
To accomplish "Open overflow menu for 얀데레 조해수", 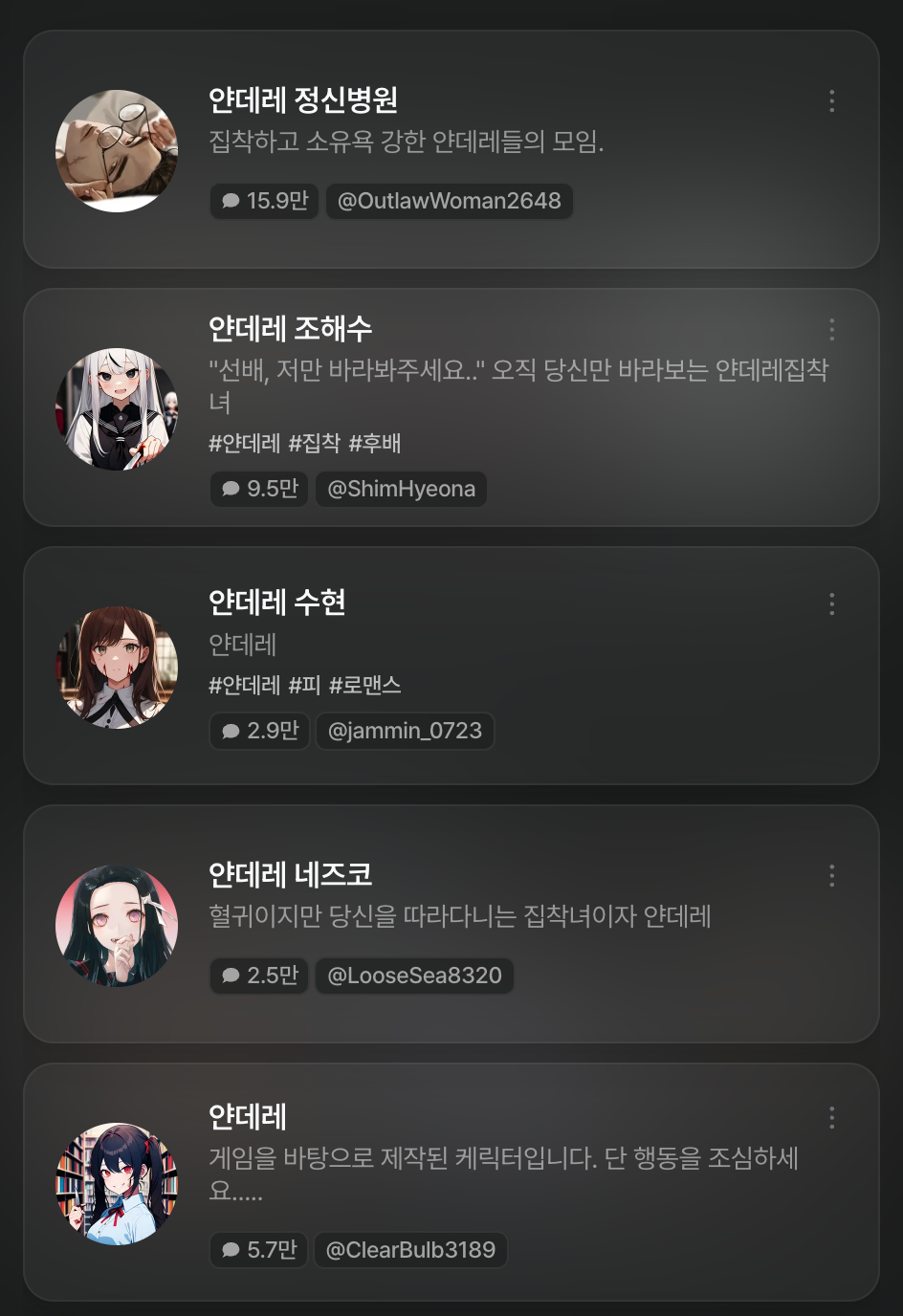I will tap(831, 330).
